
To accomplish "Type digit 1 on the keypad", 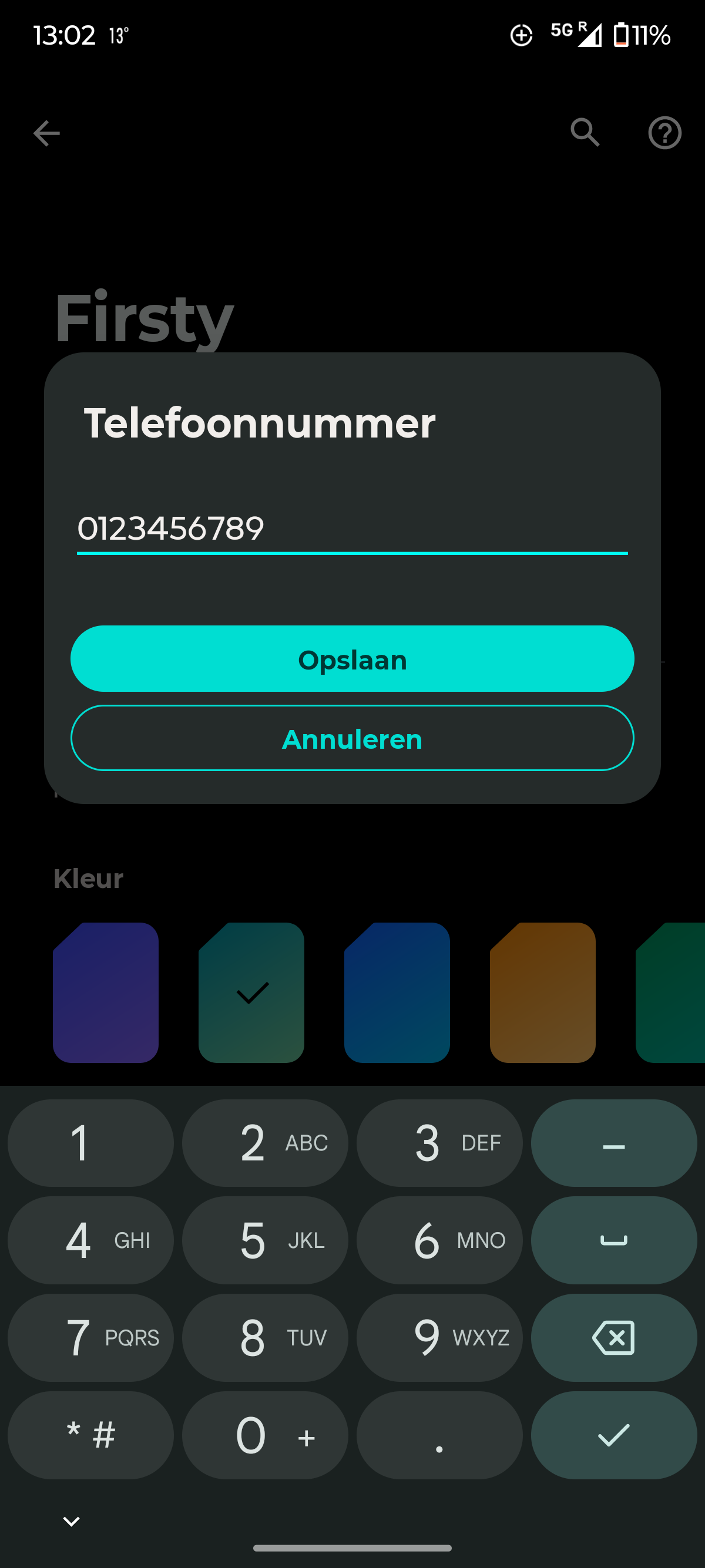I will coord(90,1142).
